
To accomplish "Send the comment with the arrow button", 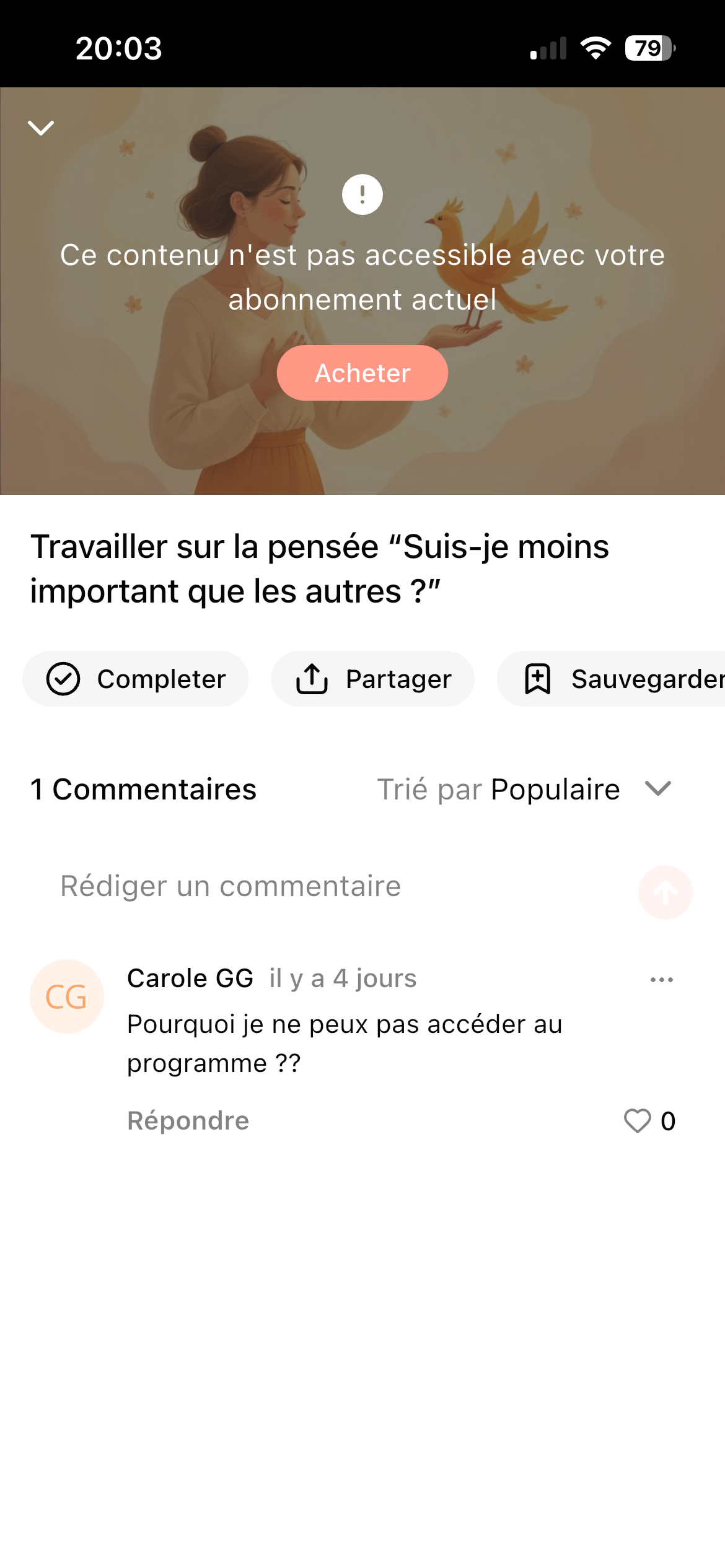I will [x=665, y=892].
